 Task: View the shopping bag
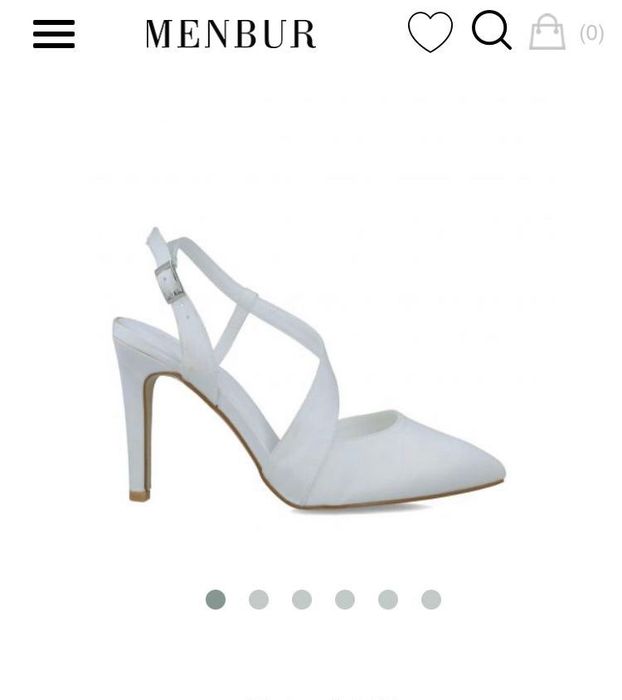pos(548,33)
